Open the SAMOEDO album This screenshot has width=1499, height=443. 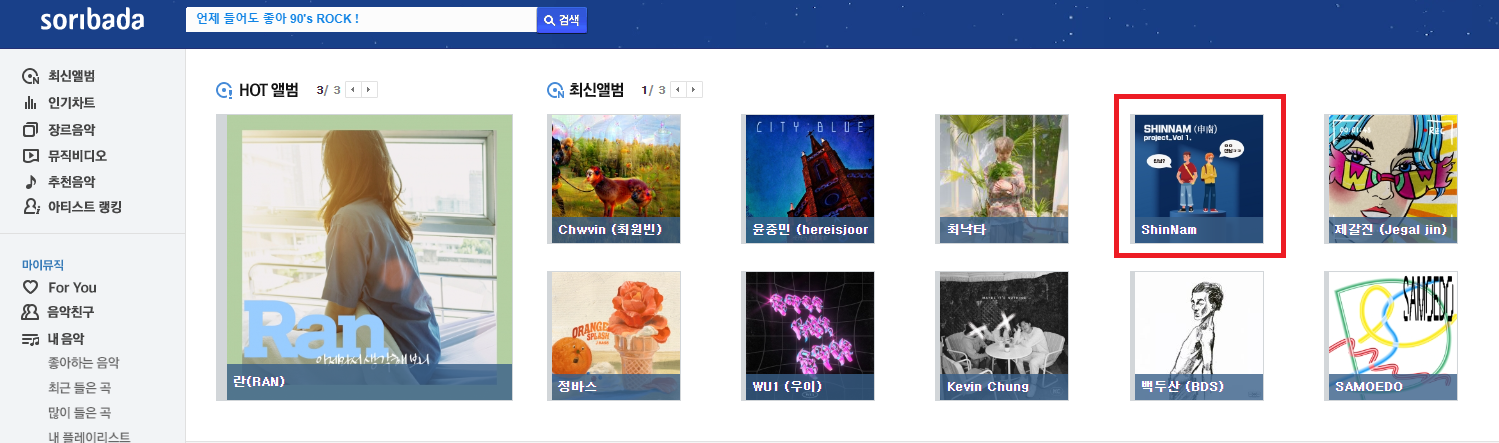(1392, 336)
